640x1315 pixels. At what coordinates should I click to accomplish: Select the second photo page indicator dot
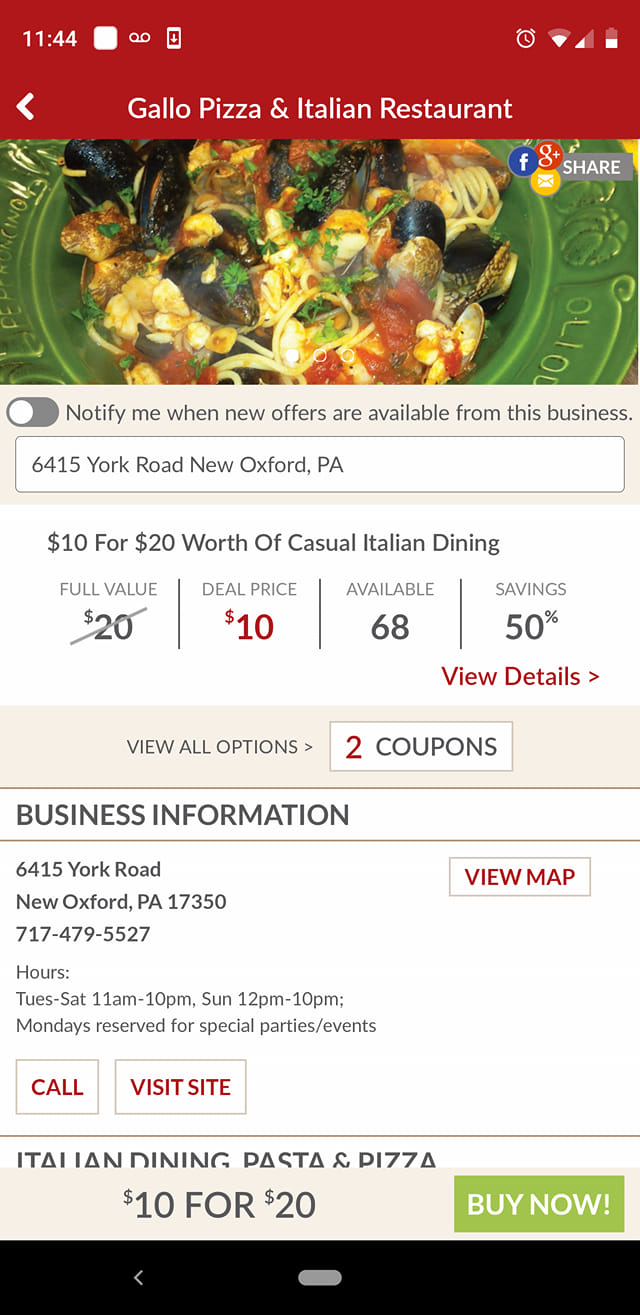click(320, 355)
